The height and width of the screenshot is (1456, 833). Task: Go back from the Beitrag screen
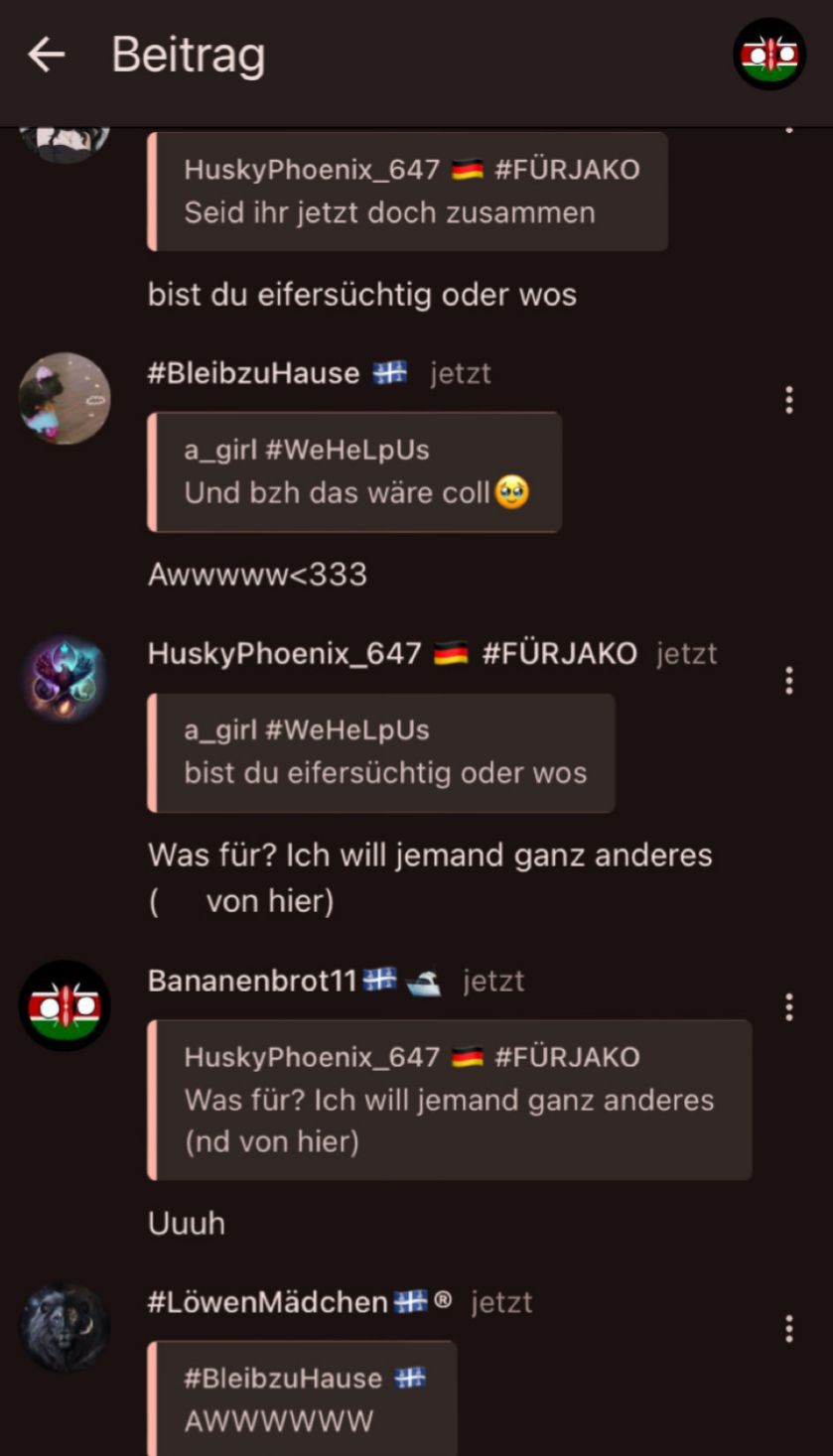pyautogui.click(x=47, y=55)
